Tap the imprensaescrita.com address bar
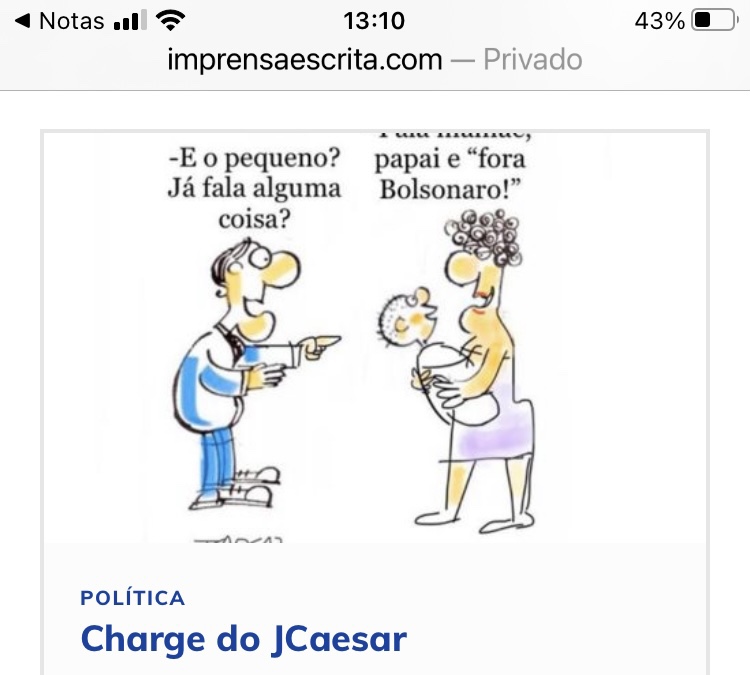 coord(374,59)
